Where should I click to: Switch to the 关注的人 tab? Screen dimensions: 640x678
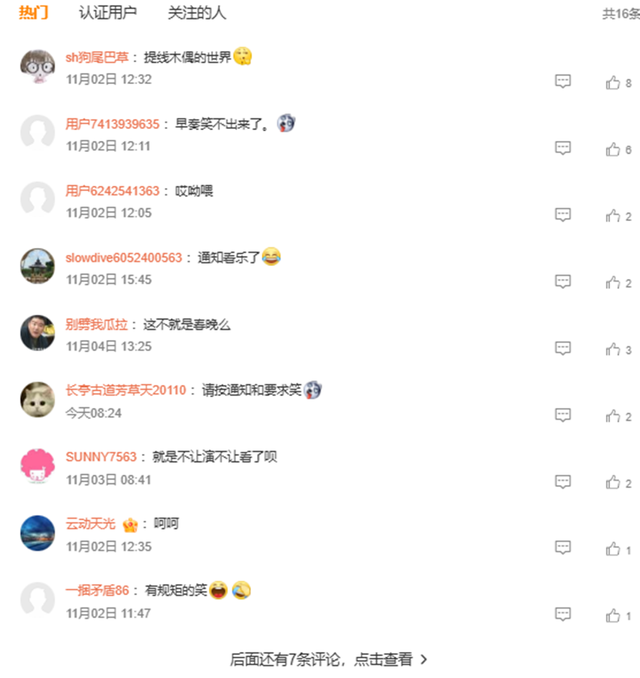pyautogui.click(x=196, y=13)
